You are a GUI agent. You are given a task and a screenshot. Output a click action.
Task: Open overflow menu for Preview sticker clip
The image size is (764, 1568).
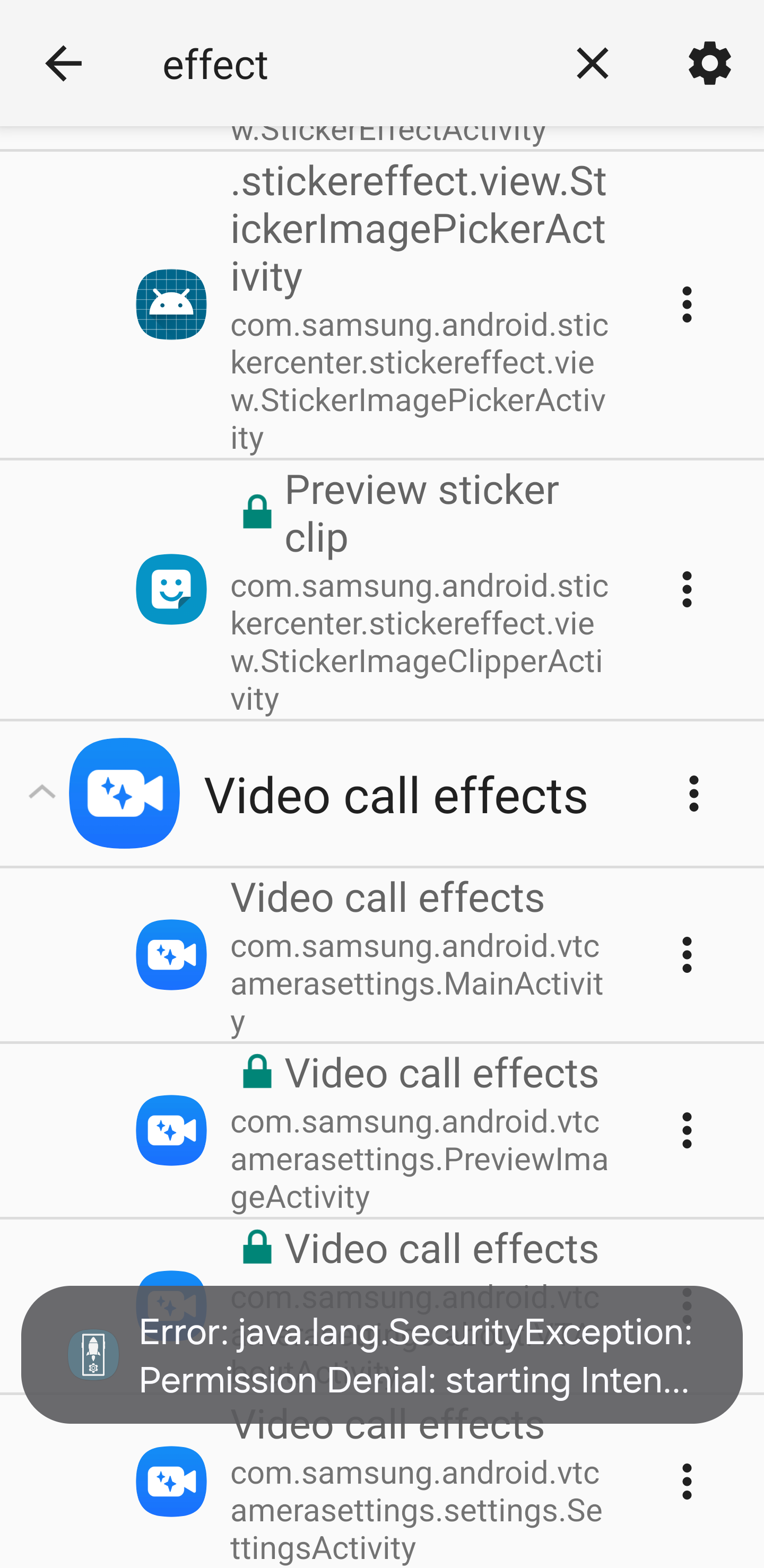click(686, 589)
